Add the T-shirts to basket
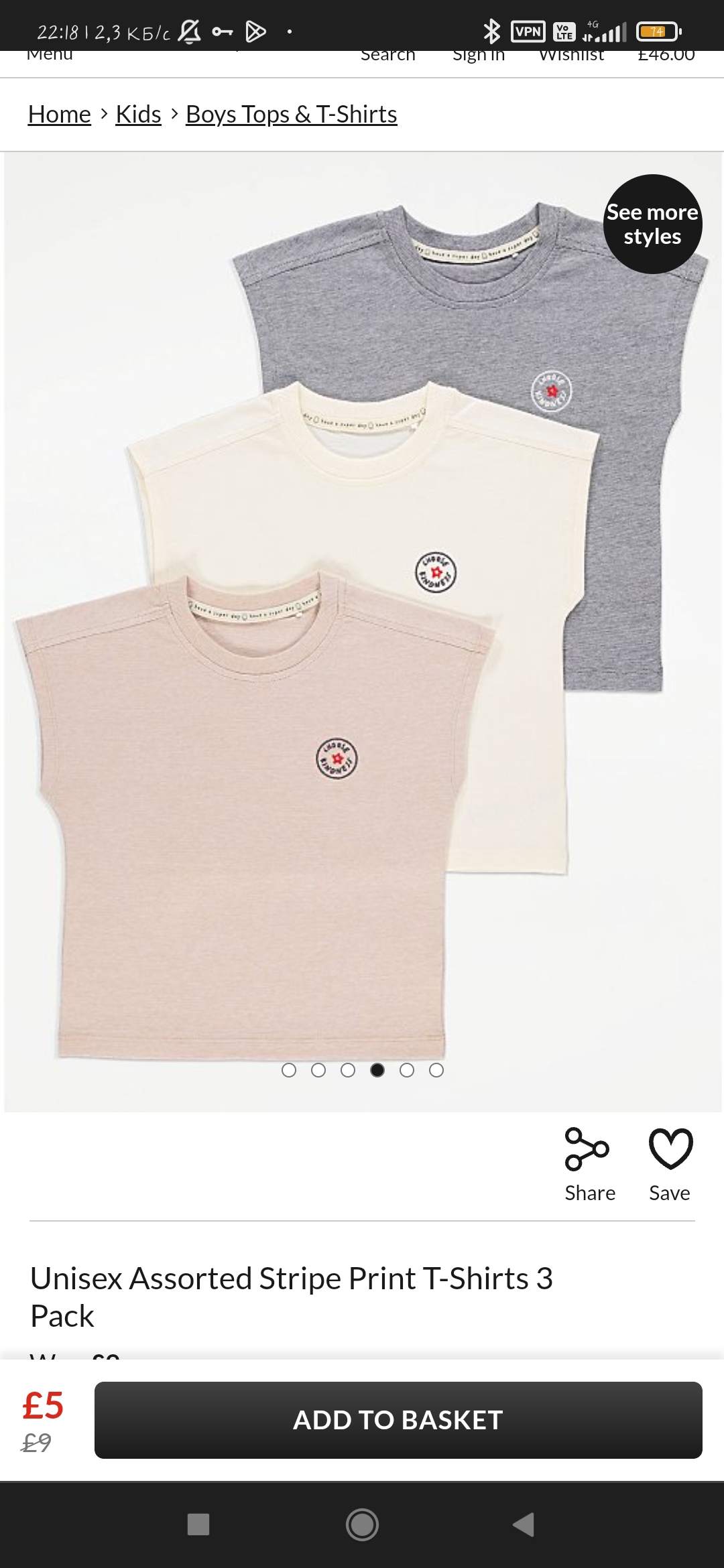The width and height of the screenshot is (724, 1568). pos(398,1420)
